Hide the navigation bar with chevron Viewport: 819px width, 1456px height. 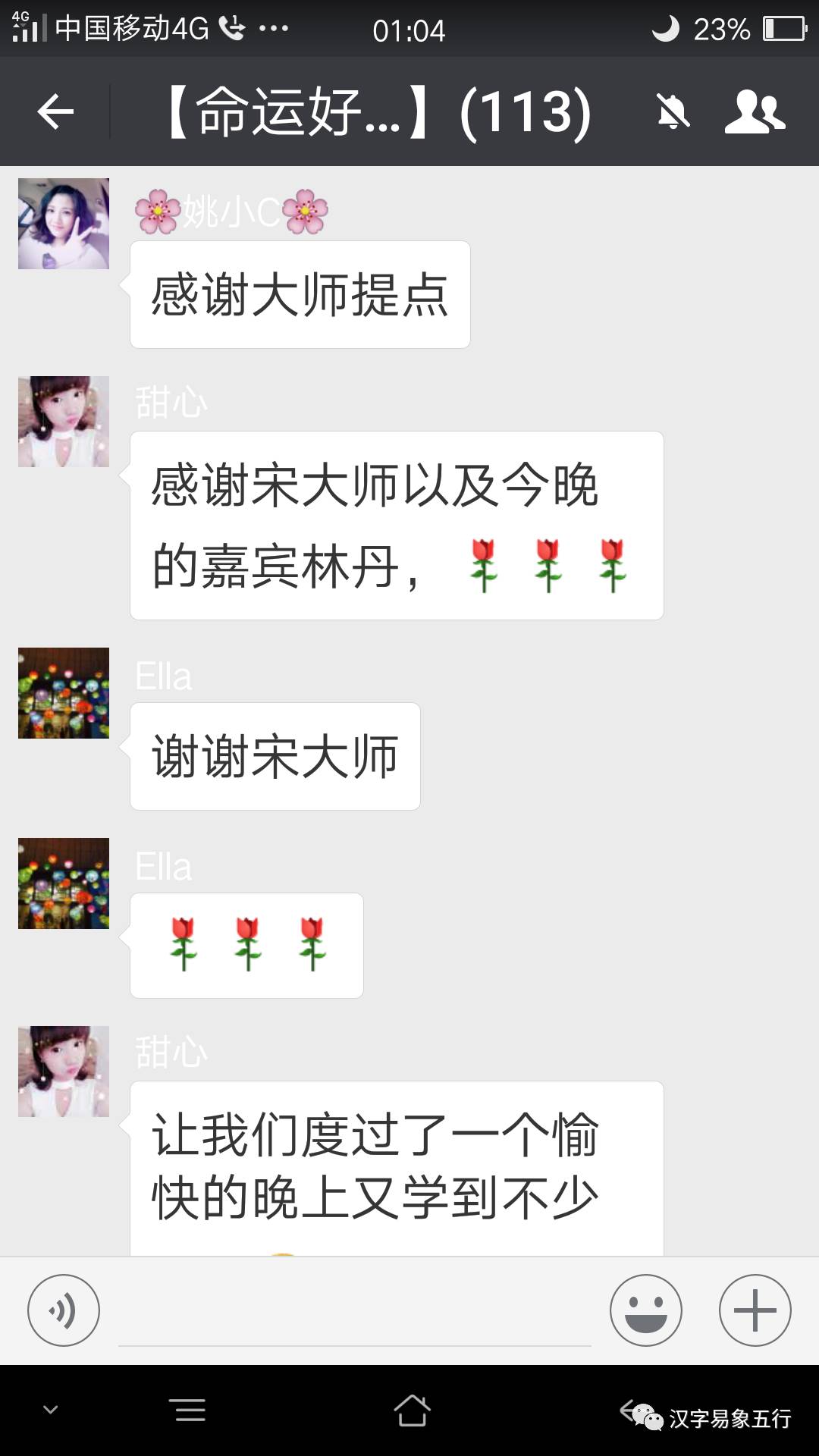tap(51, 1410)
